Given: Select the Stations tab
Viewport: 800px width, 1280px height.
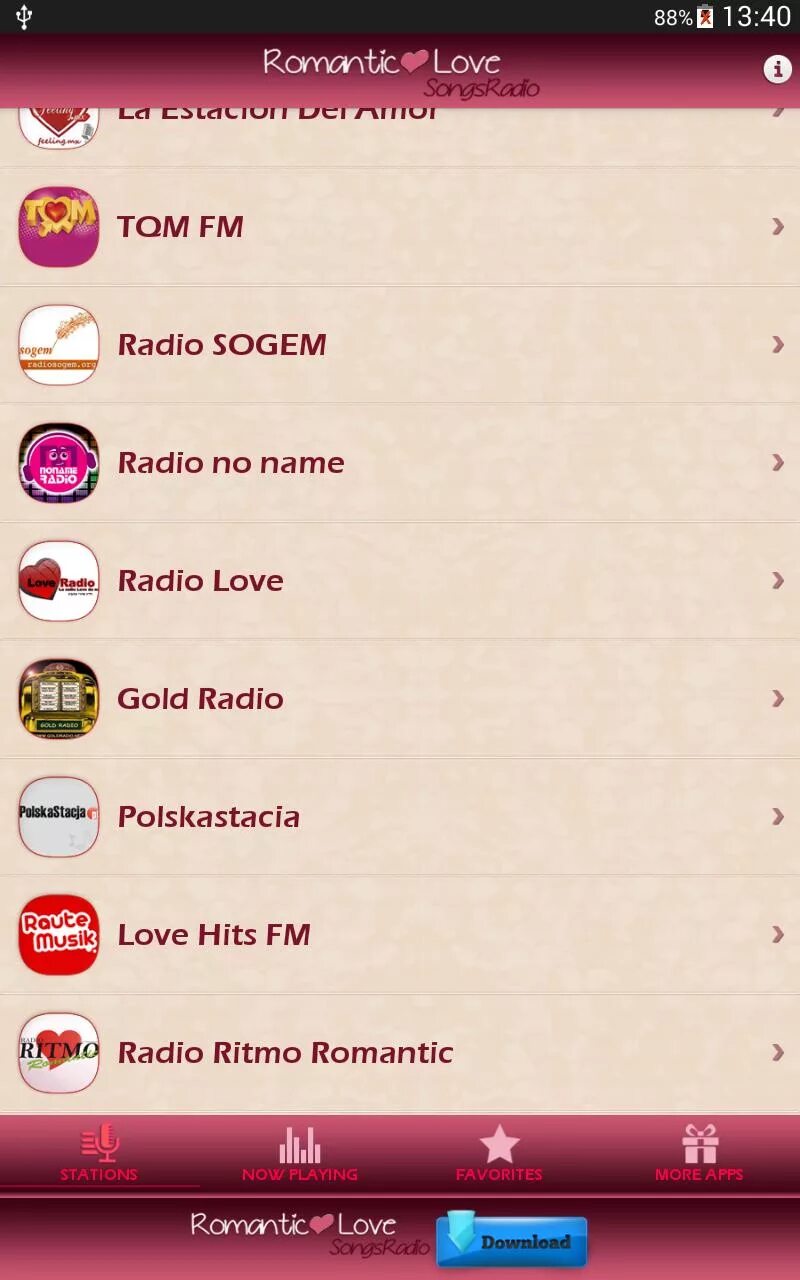Looking at the screenshot, I should coord(99,1154).
